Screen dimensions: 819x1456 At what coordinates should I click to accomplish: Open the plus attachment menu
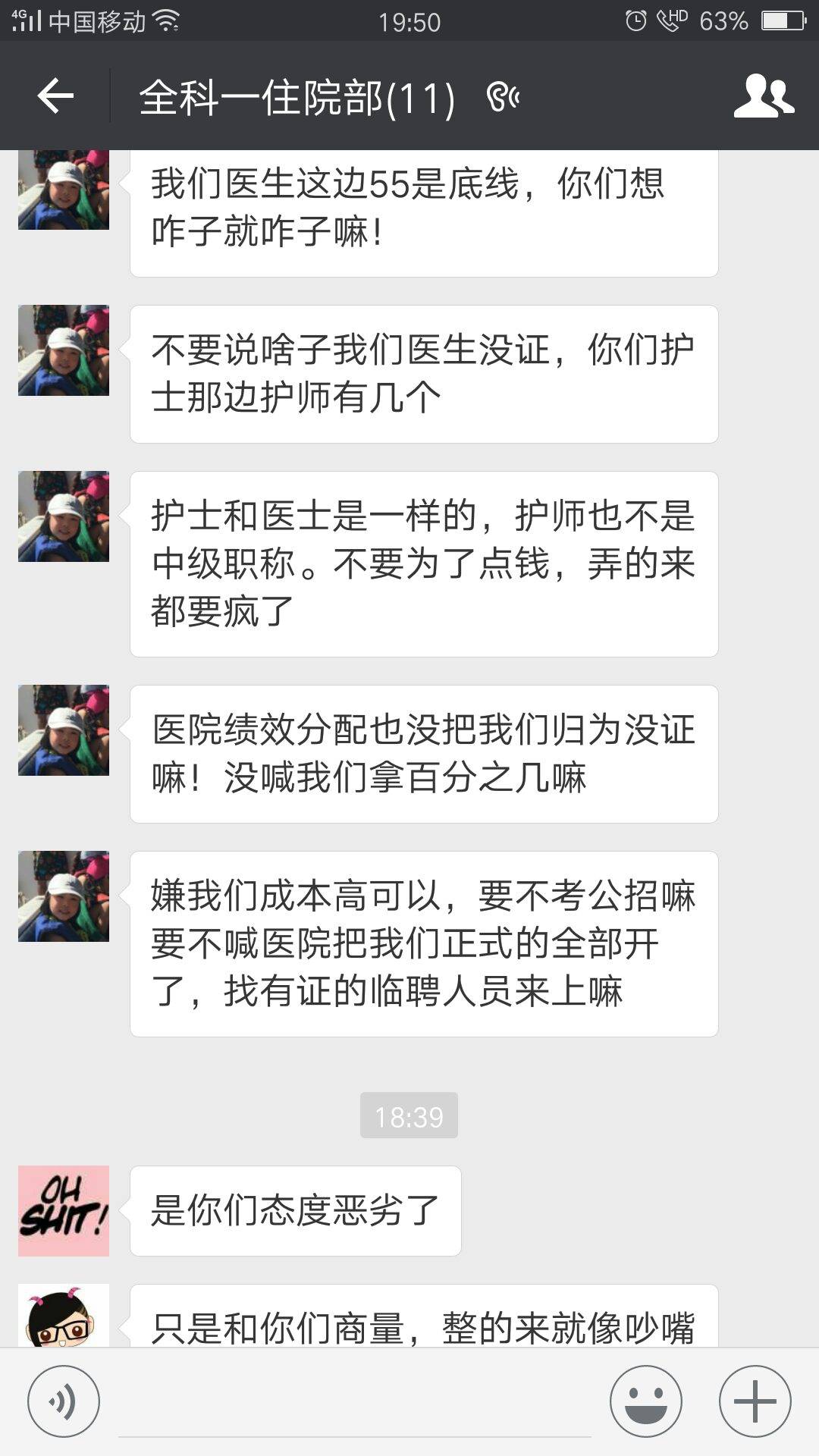tap(755, 1401)
